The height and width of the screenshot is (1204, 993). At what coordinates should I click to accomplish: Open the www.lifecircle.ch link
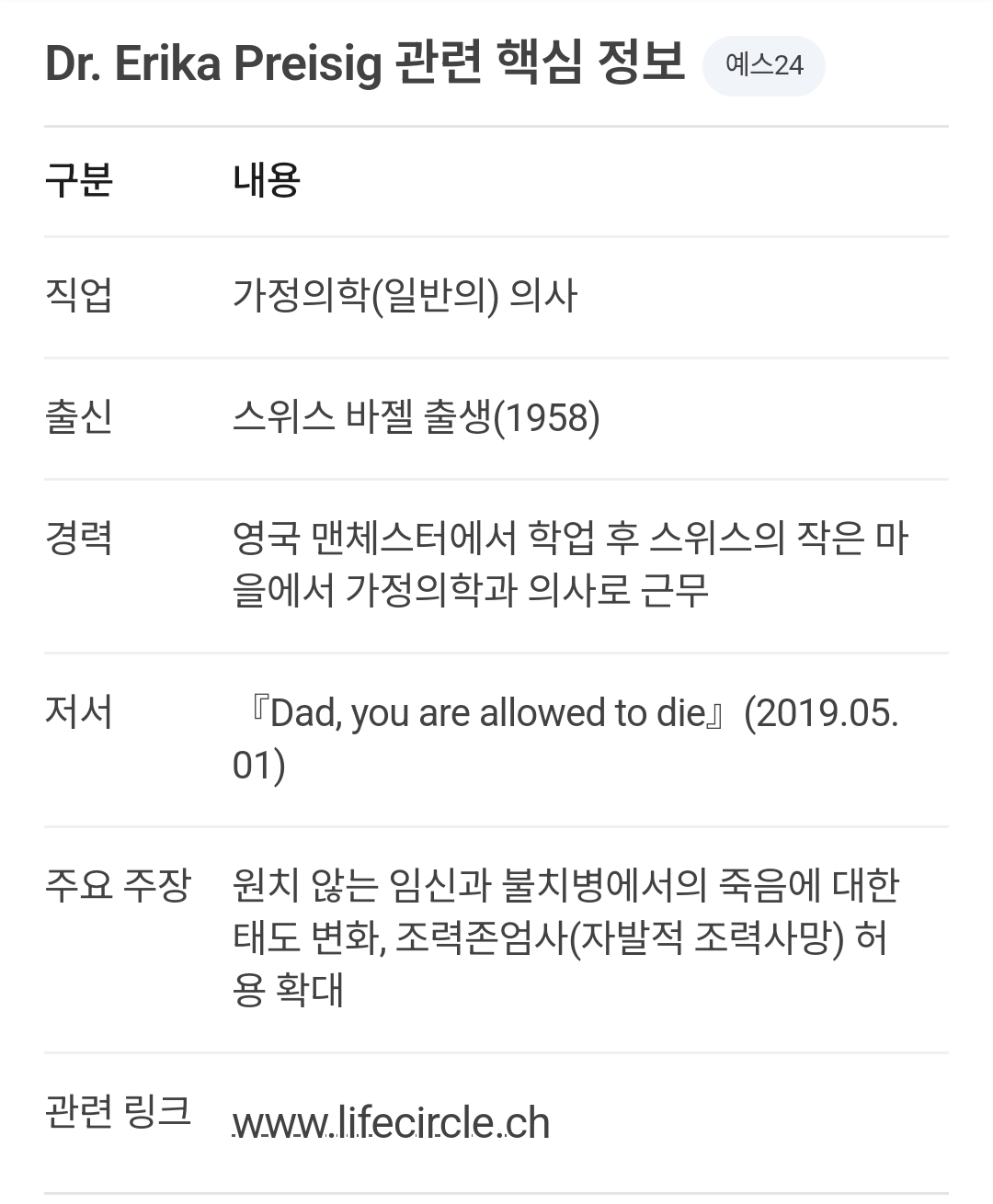pos(391,1124)
